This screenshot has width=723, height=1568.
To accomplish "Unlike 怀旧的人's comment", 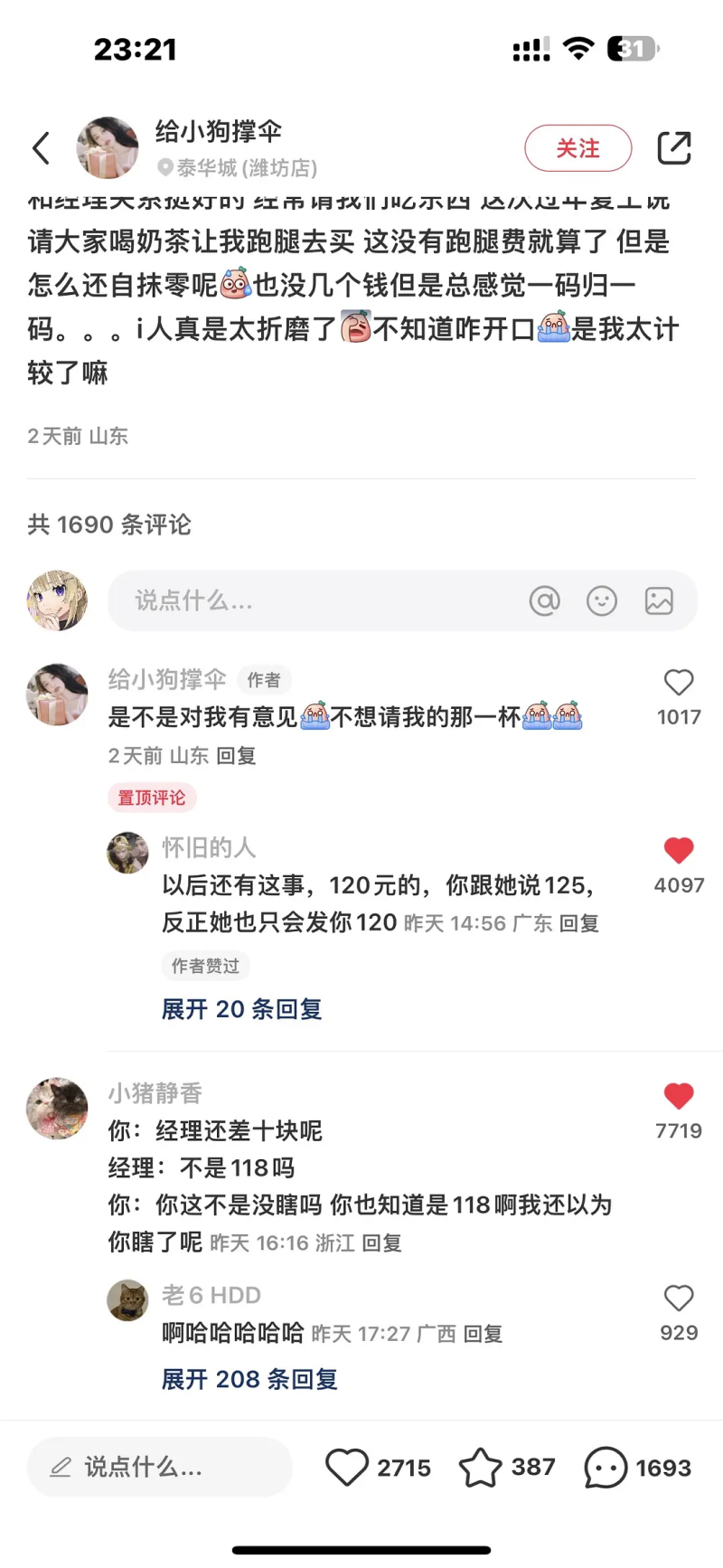I will (679, 850).
